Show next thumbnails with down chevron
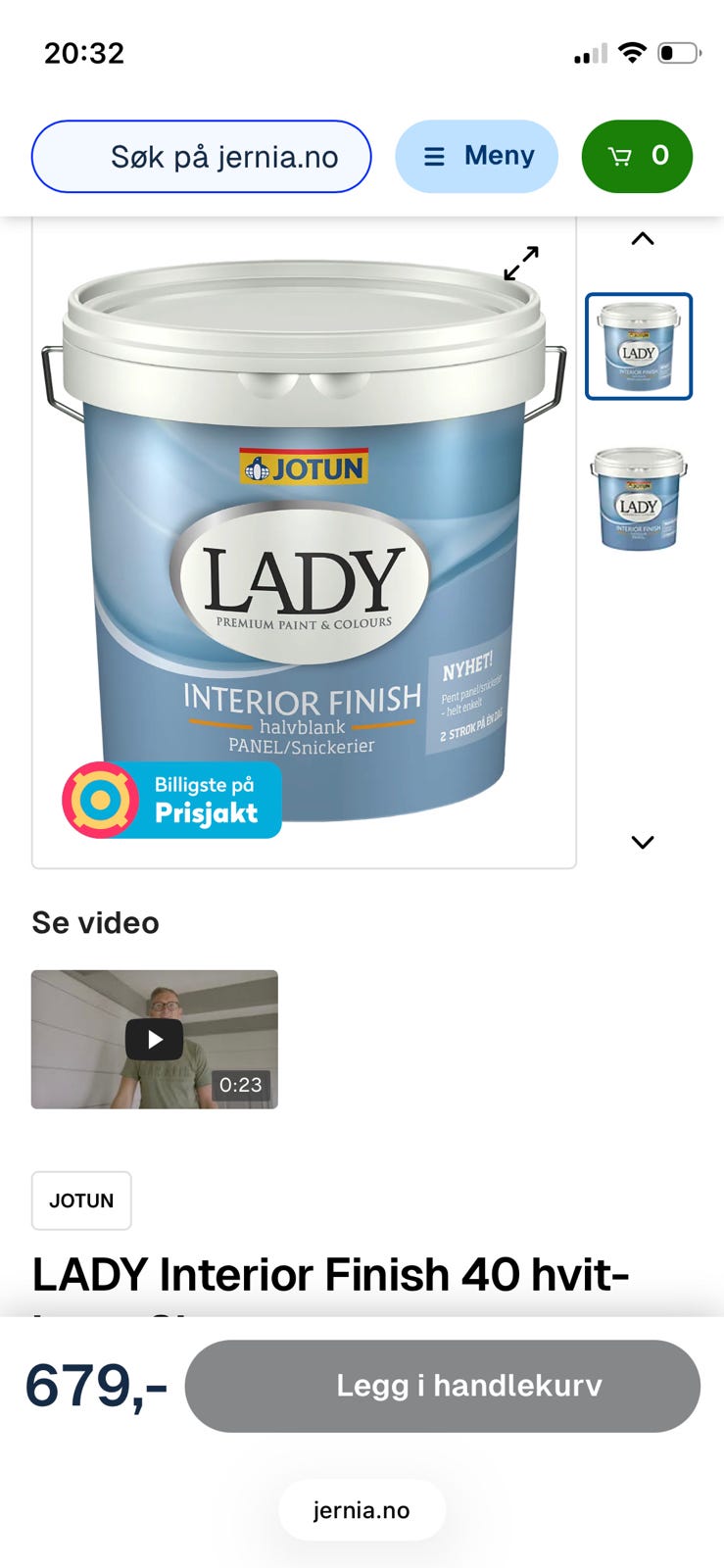Viewport: 724px width, 1568px height. [643, 842]
